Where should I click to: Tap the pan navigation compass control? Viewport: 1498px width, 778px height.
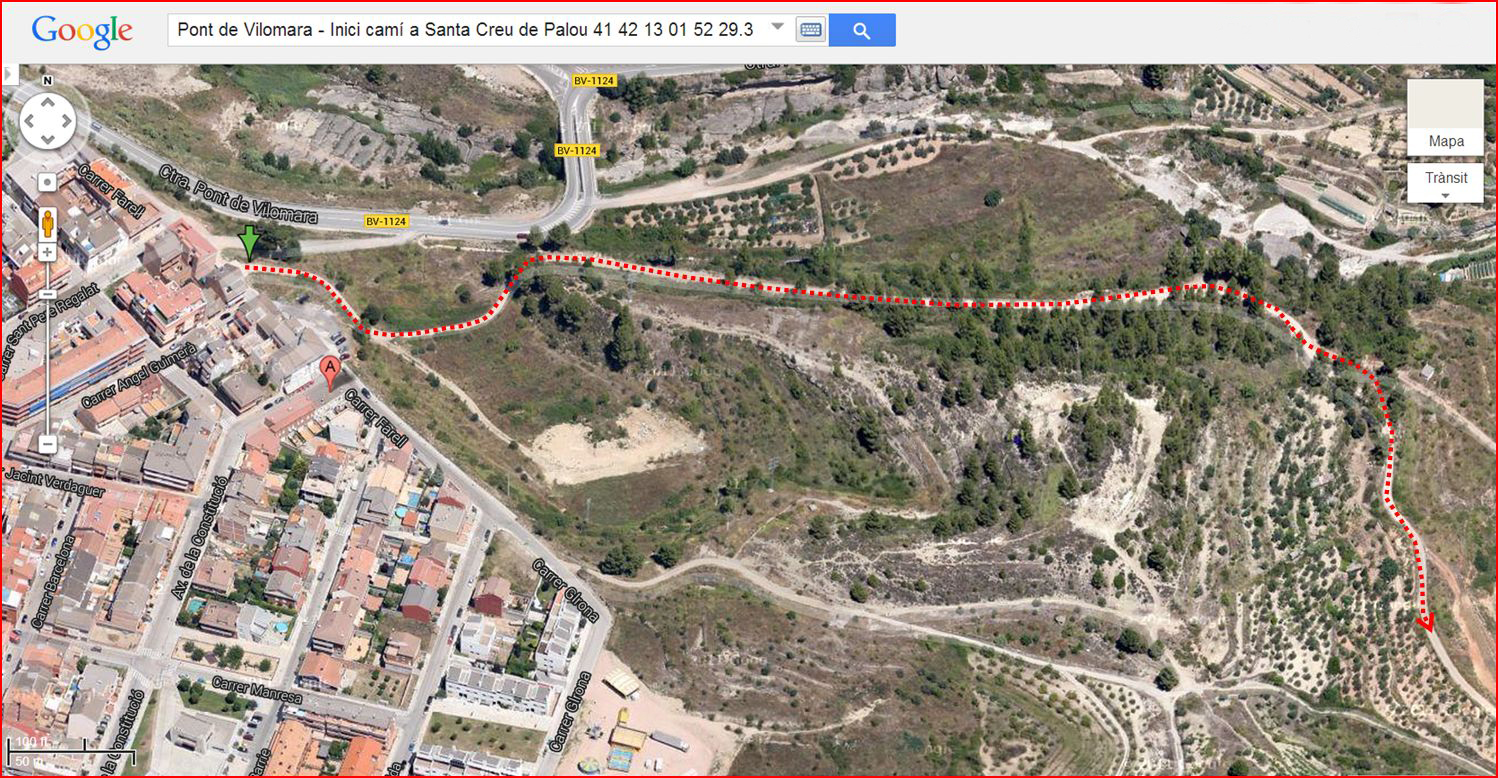[x=47, y=121]
